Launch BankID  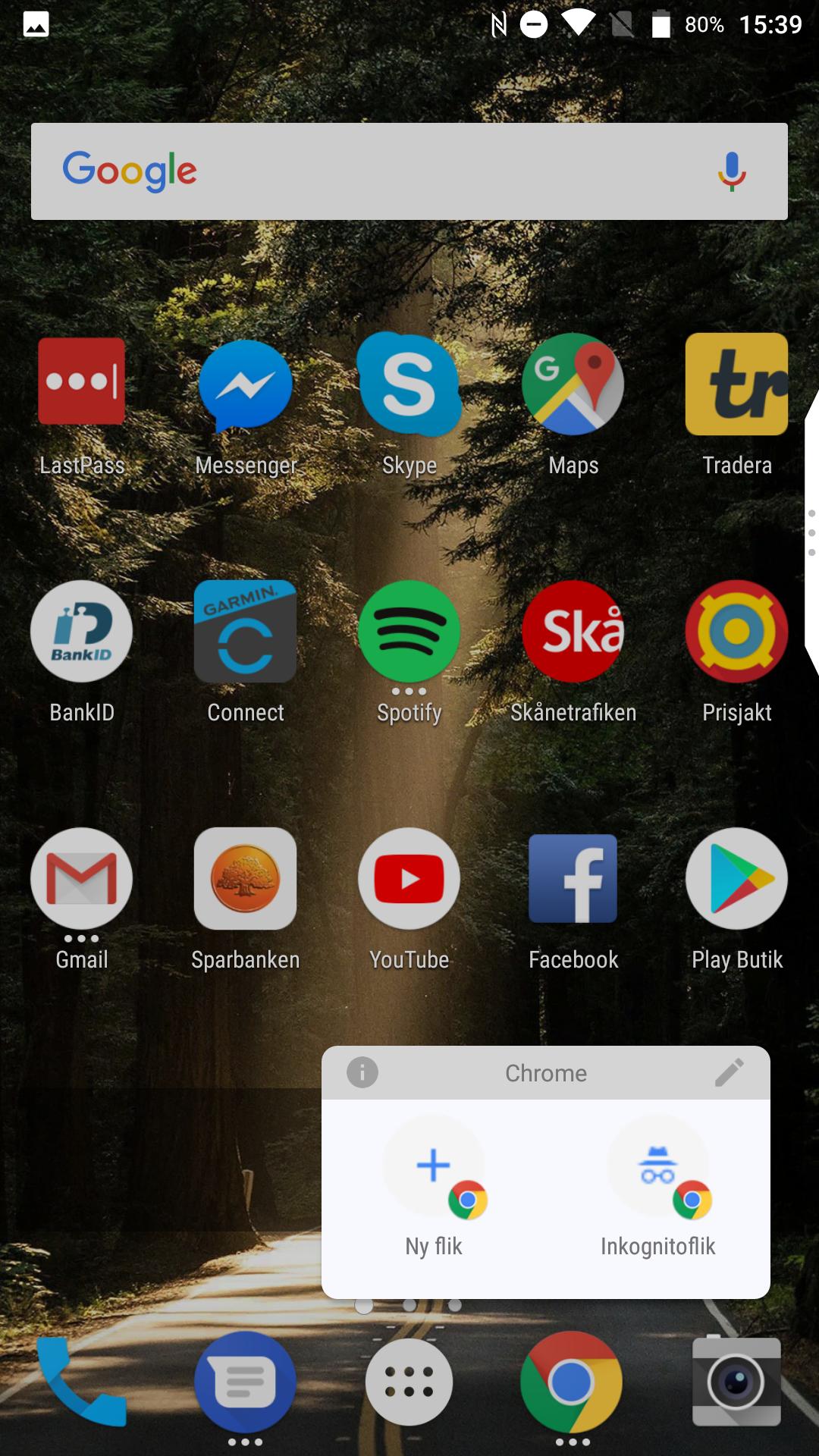[x=82, y=632]
